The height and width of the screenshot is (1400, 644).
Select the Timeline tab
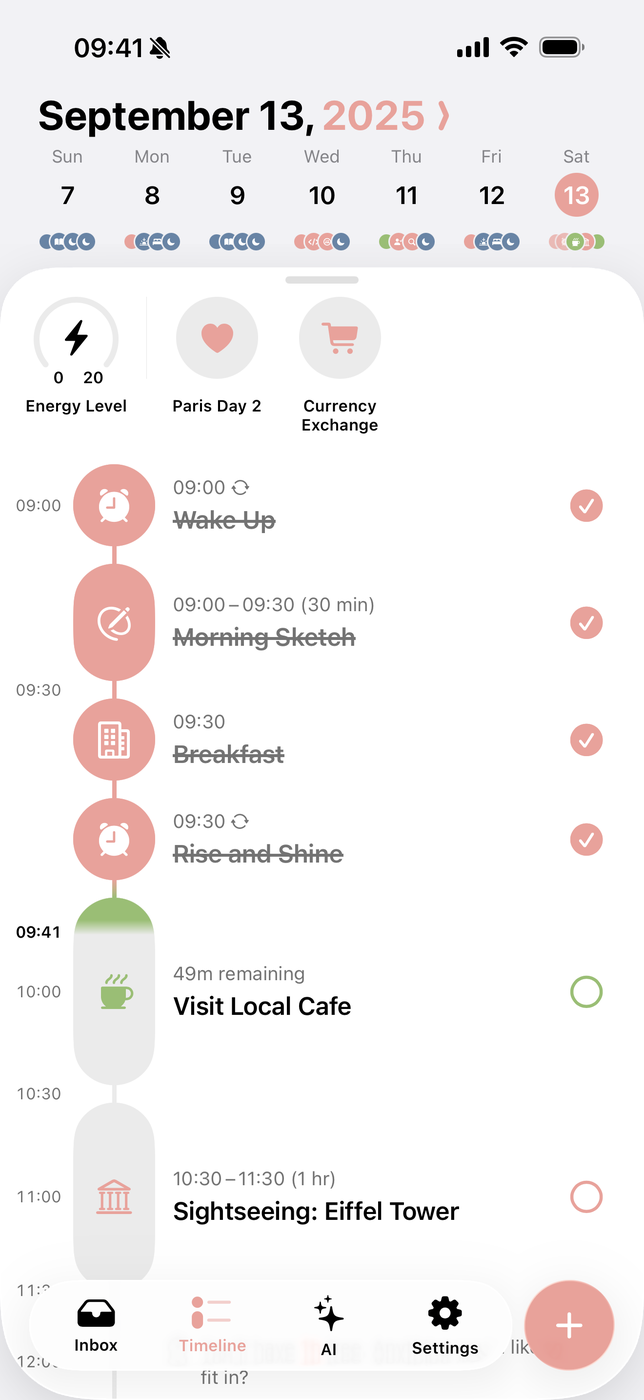[x=212, y=1325]
